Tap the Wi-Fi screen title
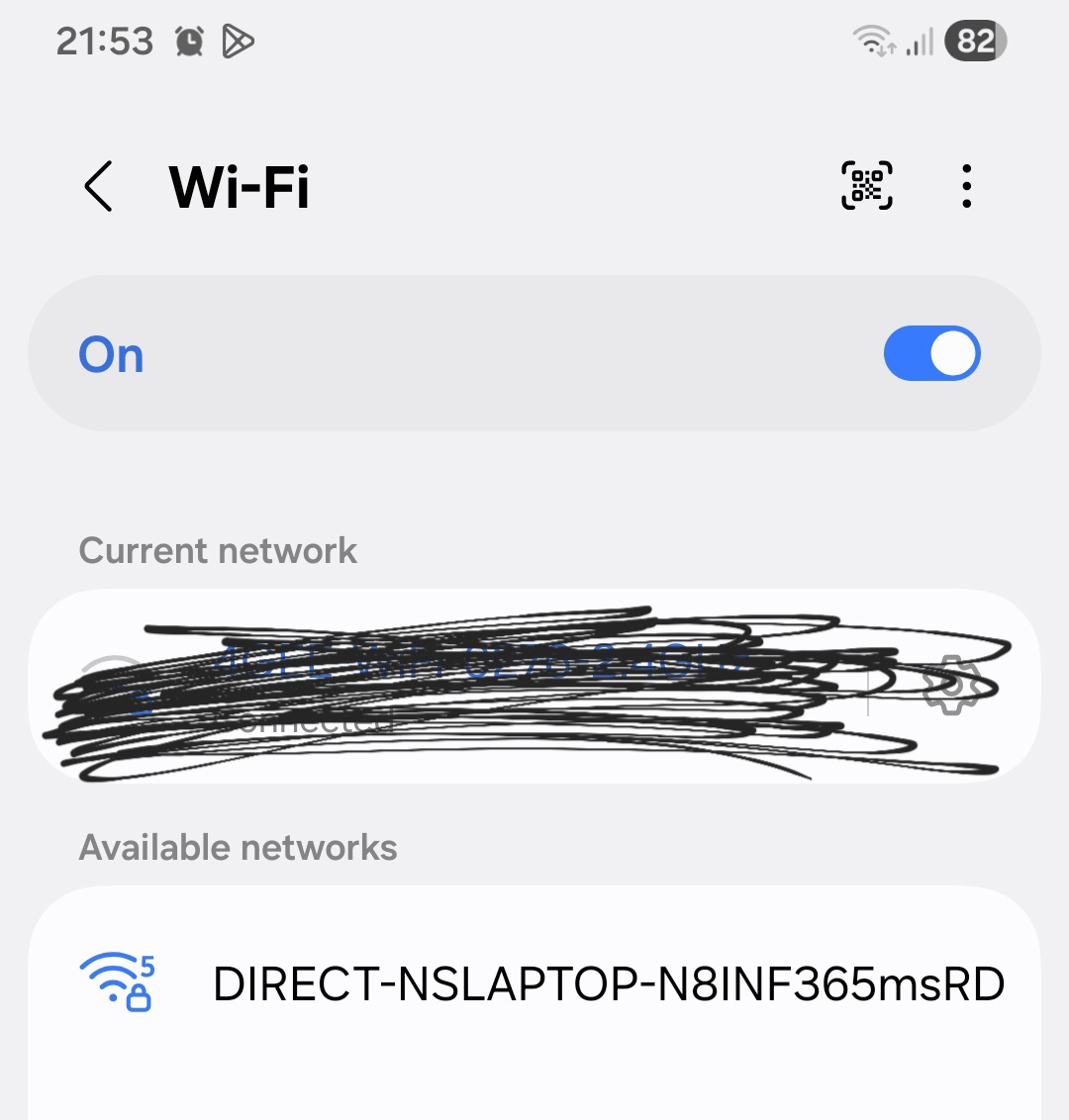The image size is (1069, 1120). [238, 188]
